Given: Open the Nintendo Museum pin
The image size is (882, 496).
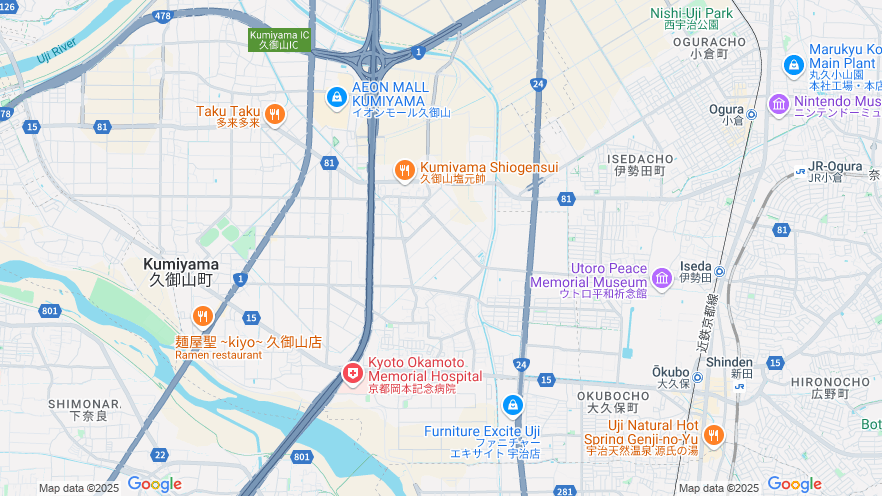Looking at the screenshot, I should tap(779, 104).
